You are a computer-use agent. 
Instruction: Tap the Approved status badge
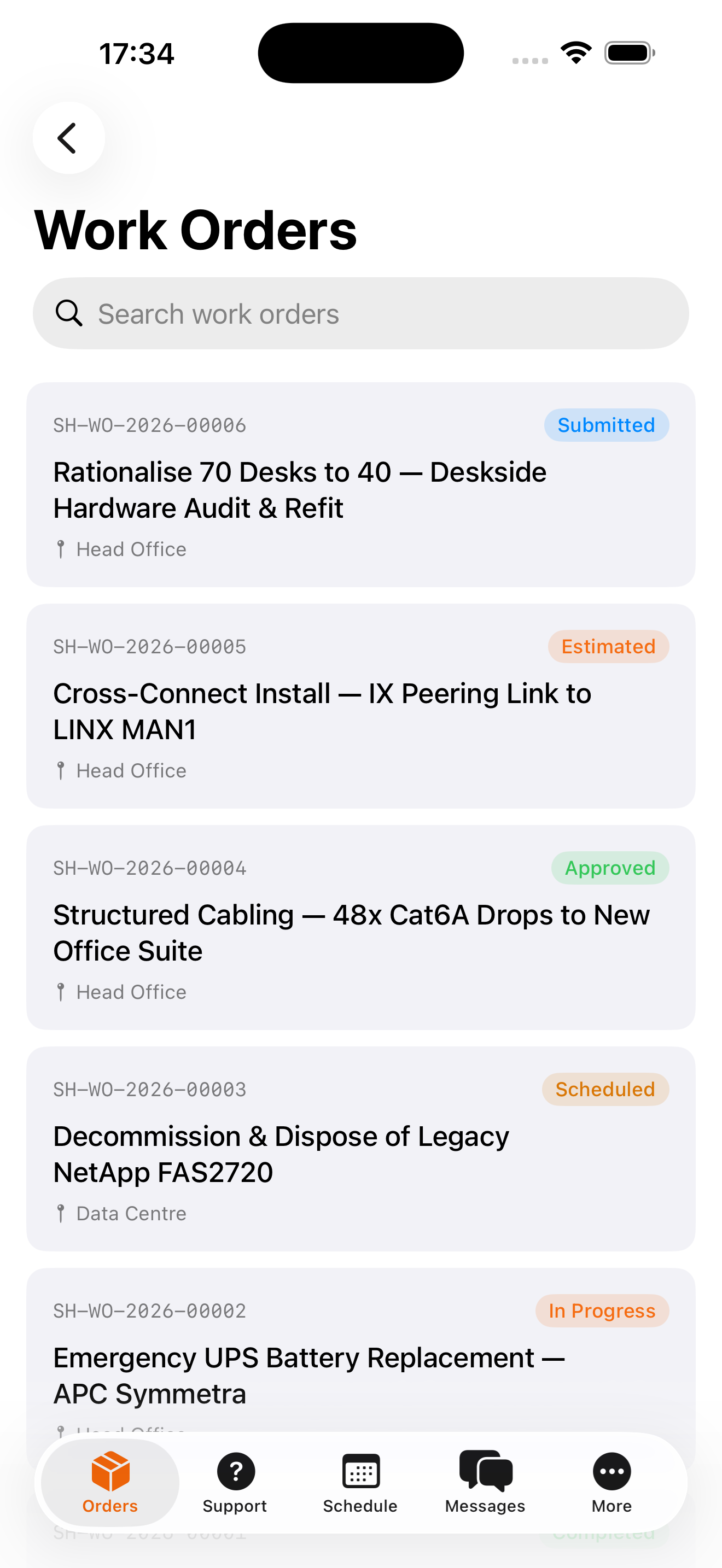[609, 868]
